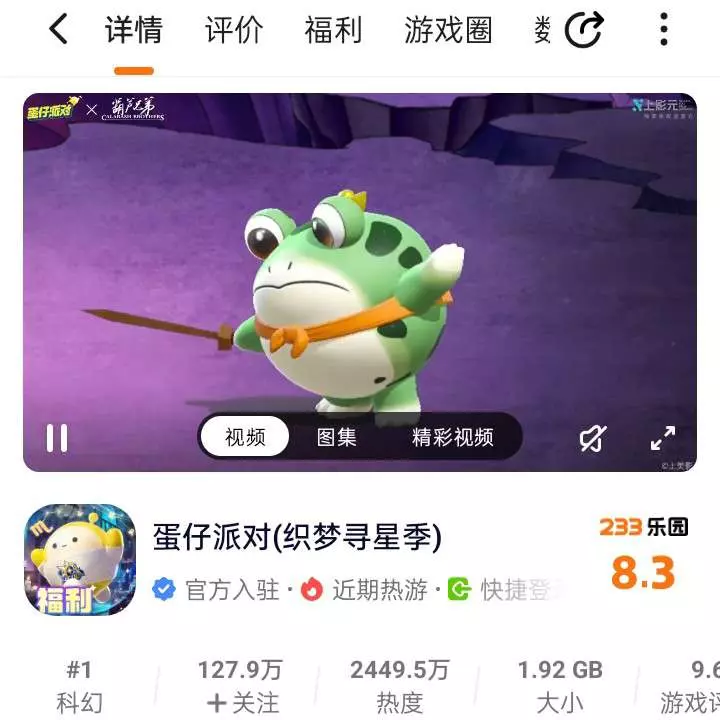720x720 pixels.
Task: Share this game page
Action: pyautogui.click(x=585, y=31)
